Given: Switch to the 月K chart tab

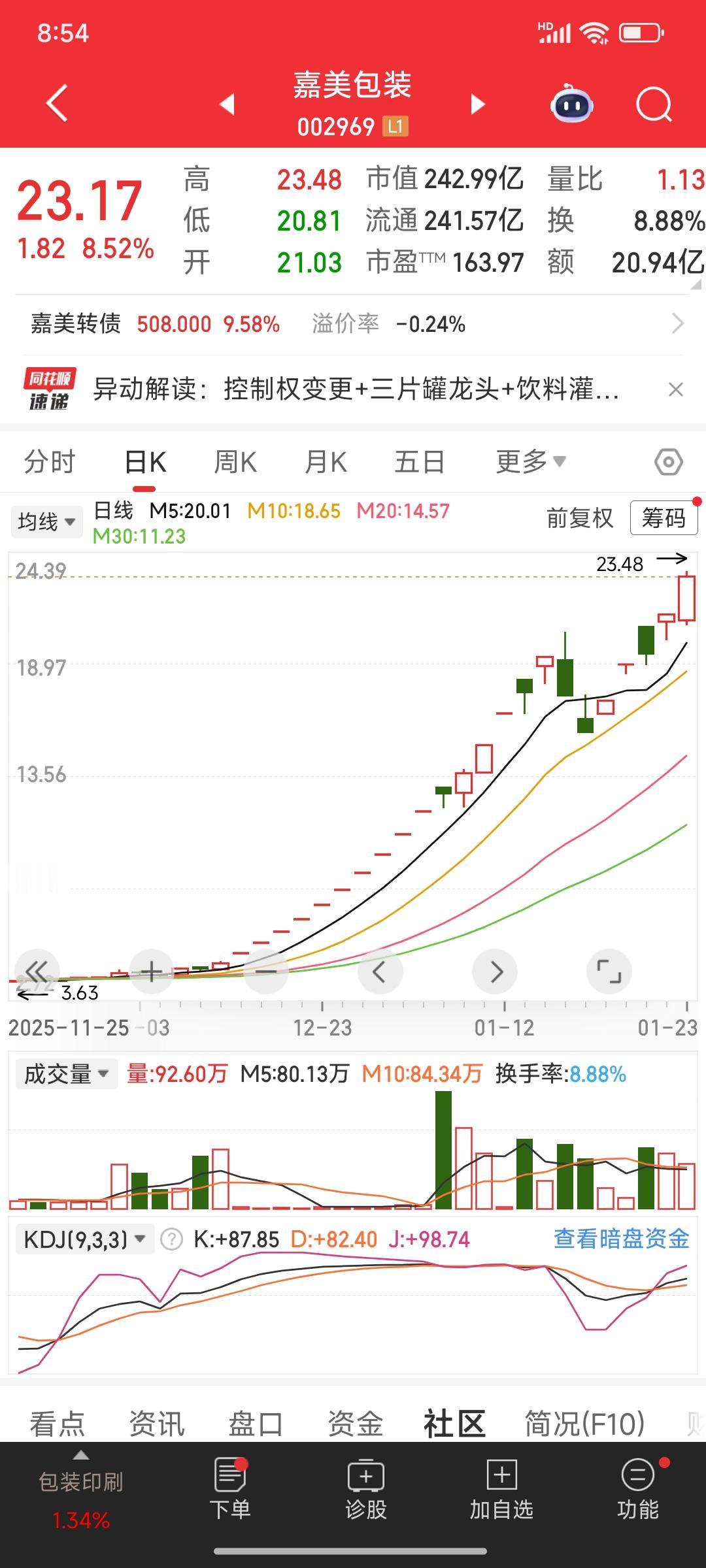Looking at the screenshot, I should pyautogui.click(x=326, y=462).
